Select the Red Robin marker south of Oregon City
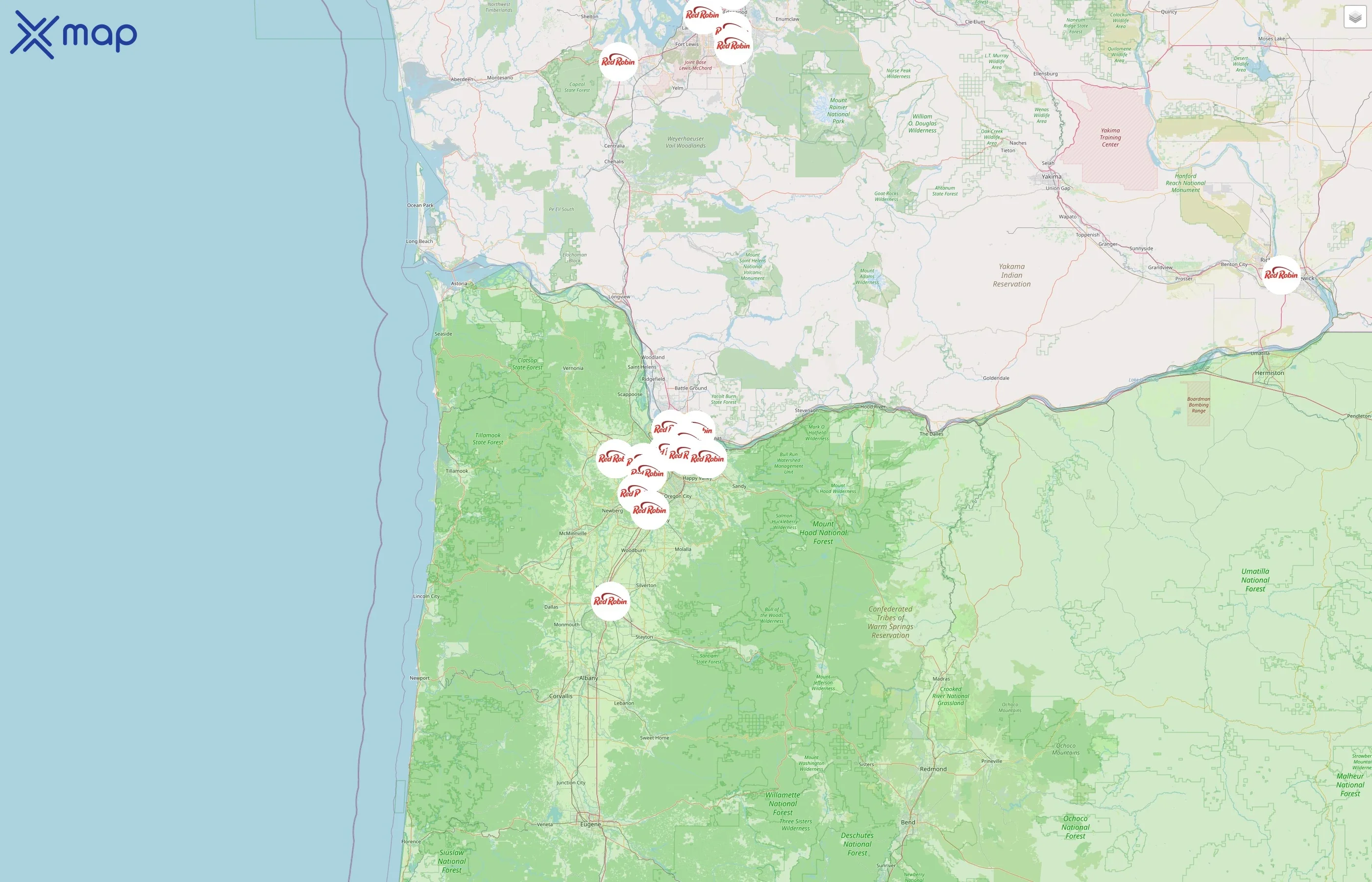 click(x=650, y=510)
